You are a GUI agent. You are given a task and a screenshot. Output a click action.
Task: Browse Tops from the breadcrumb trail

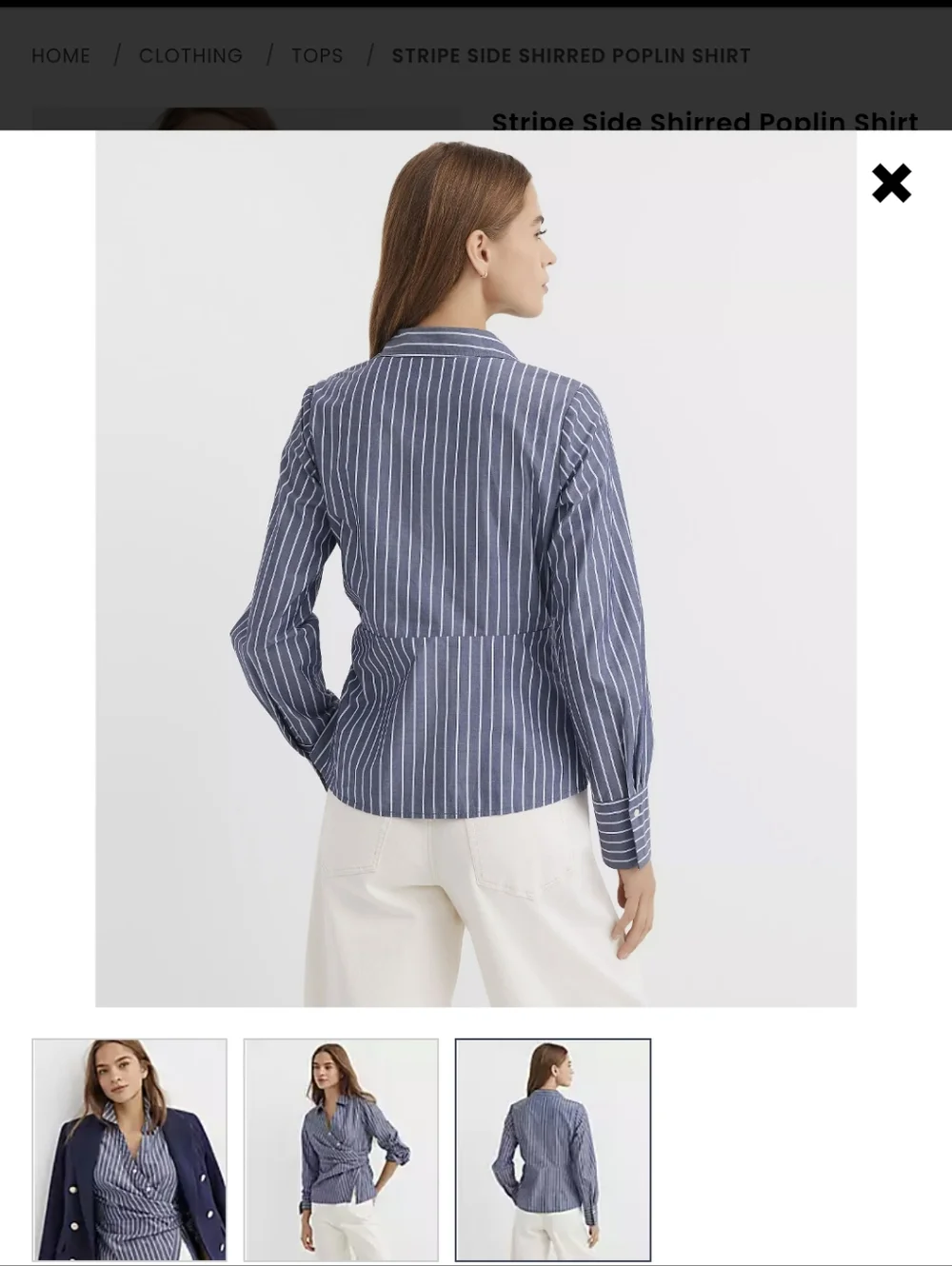point(317,55)
